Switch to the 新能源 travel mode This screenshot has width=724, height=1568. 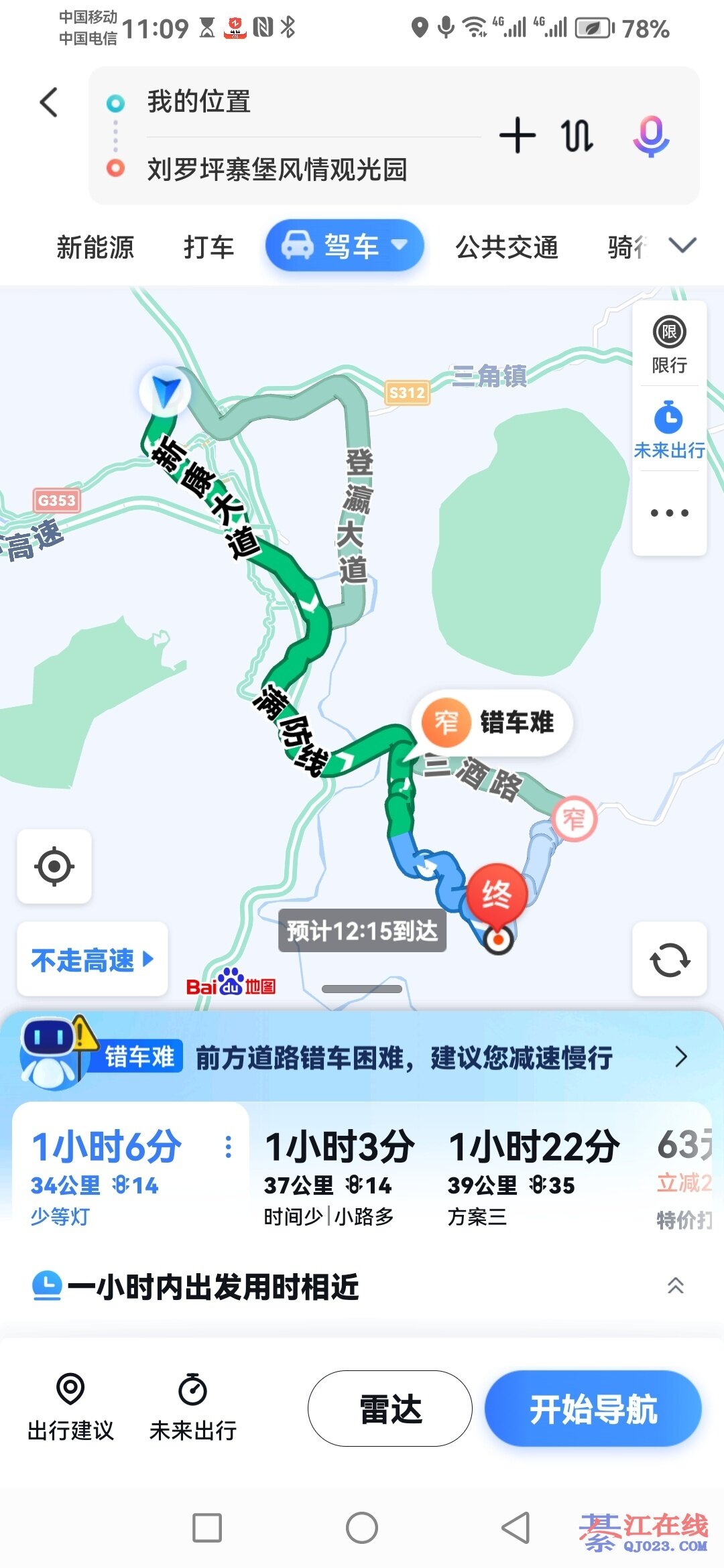[x=95, y=247]
